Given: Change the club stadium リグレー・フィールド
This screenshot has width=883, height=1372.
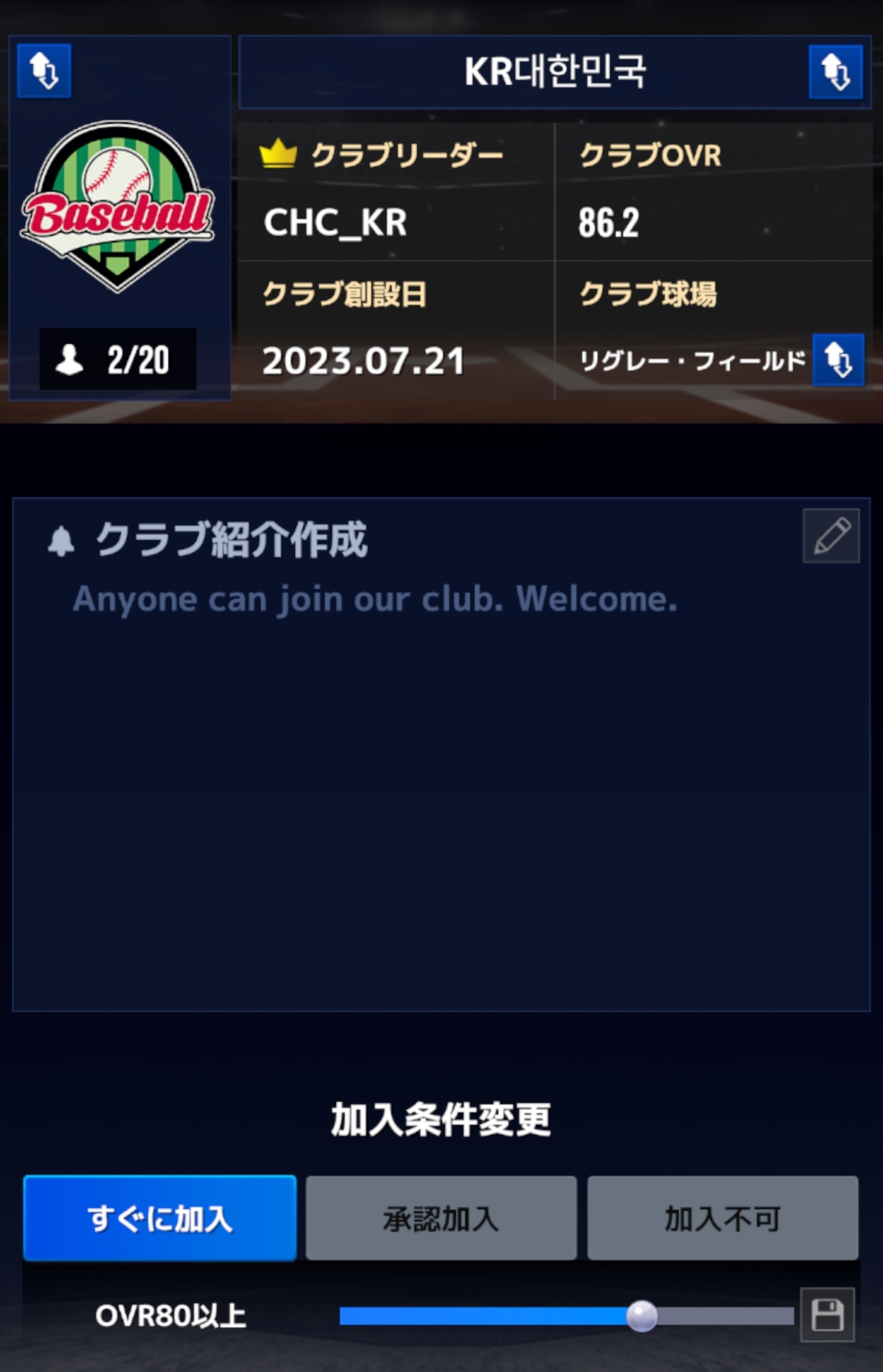Looking at the screenshot, I should click(x=838, y=360).
